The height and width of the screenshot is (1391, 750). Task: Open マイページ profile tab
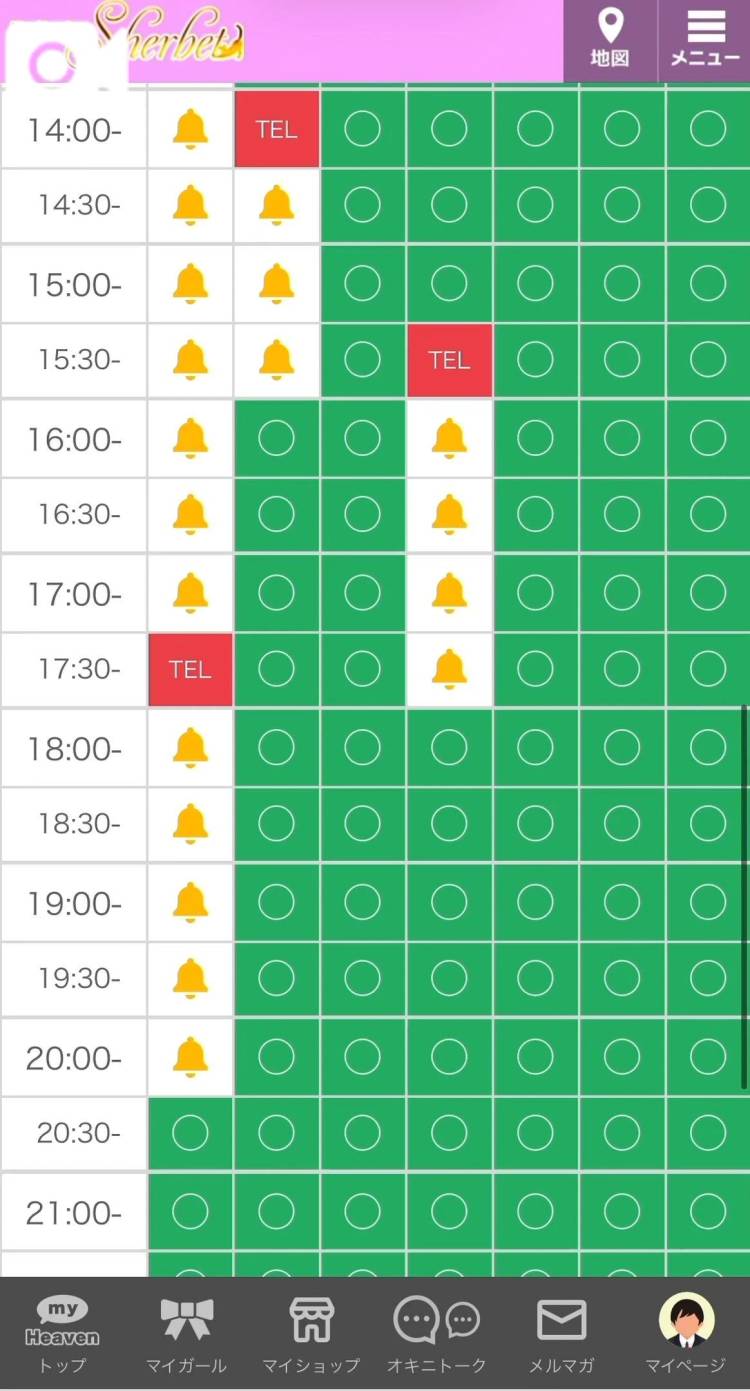[686, 1333]
